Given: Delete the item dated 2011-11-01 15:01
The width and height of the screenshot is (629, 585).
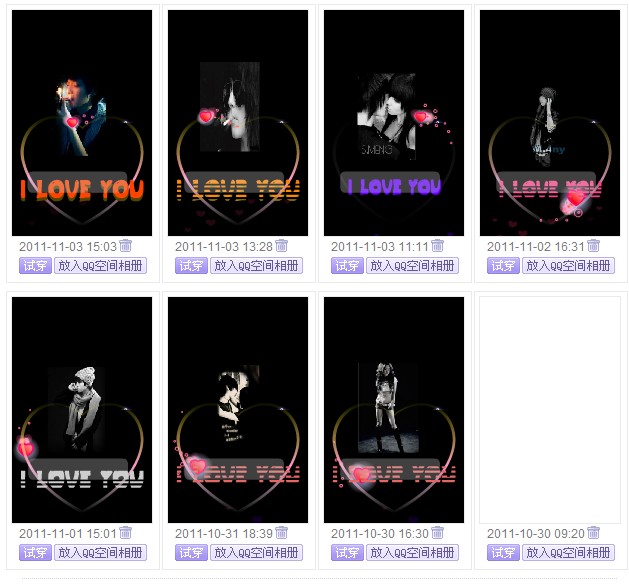Looking at the screenshot, I should point(126,533).
